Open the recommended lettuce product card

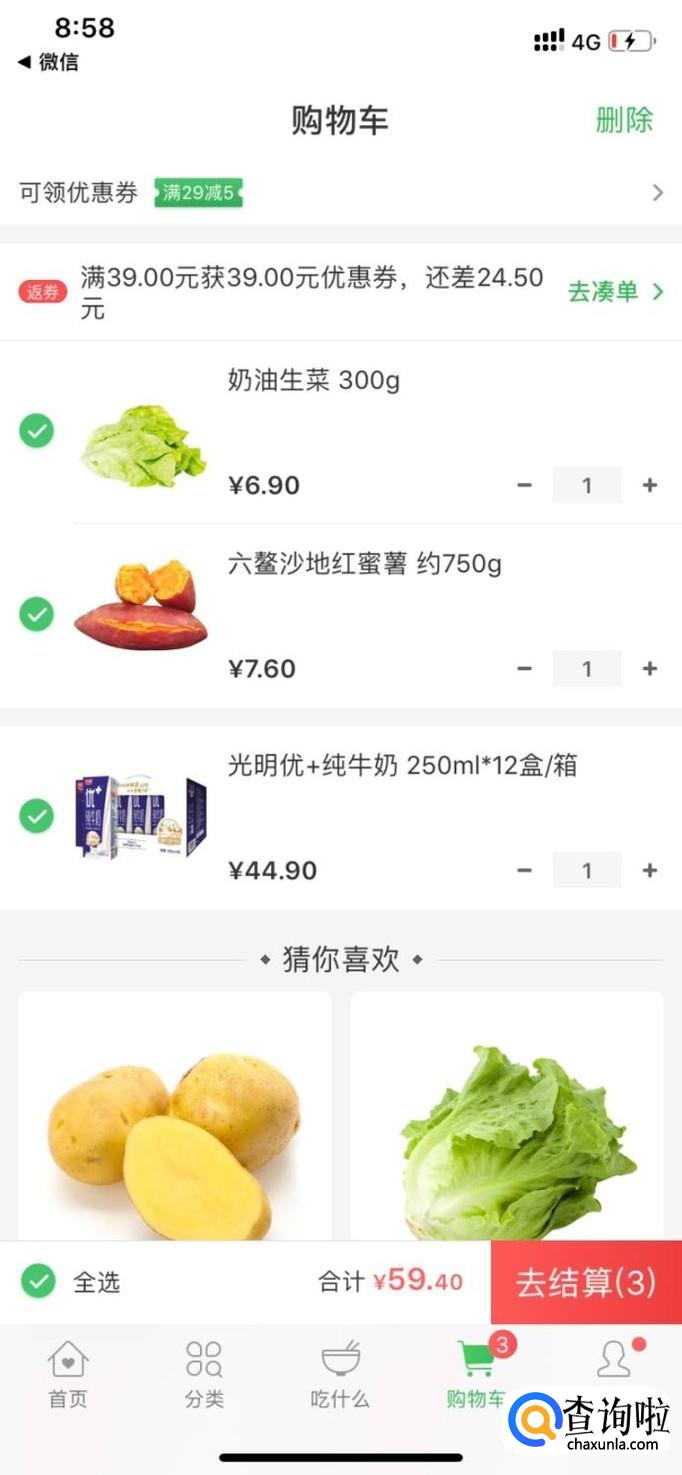(507, 1115)
